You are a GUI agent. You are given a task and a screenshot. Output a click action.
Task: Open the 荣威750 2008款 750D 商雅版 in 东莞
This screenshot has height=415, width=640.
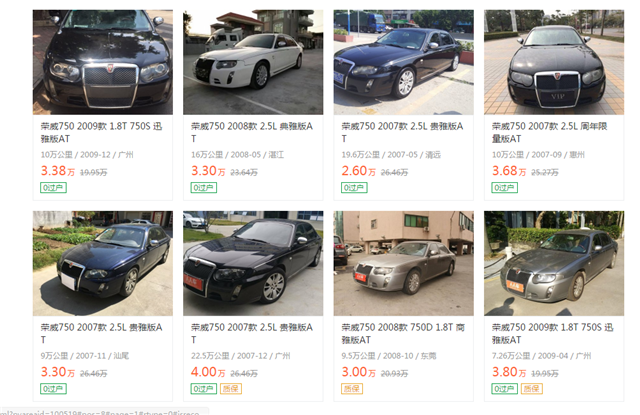click(x=403, y=262)
